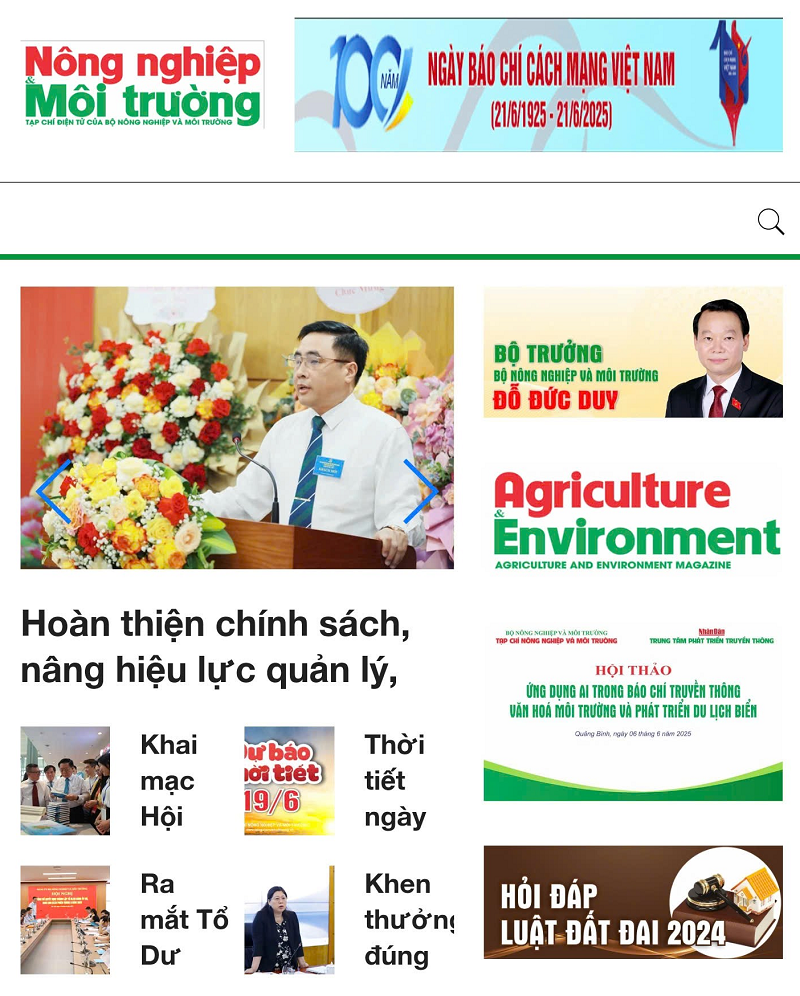
Task: Open Bộ trưởng Đỗ Đức Duy banner
Action: coord(633,352)
